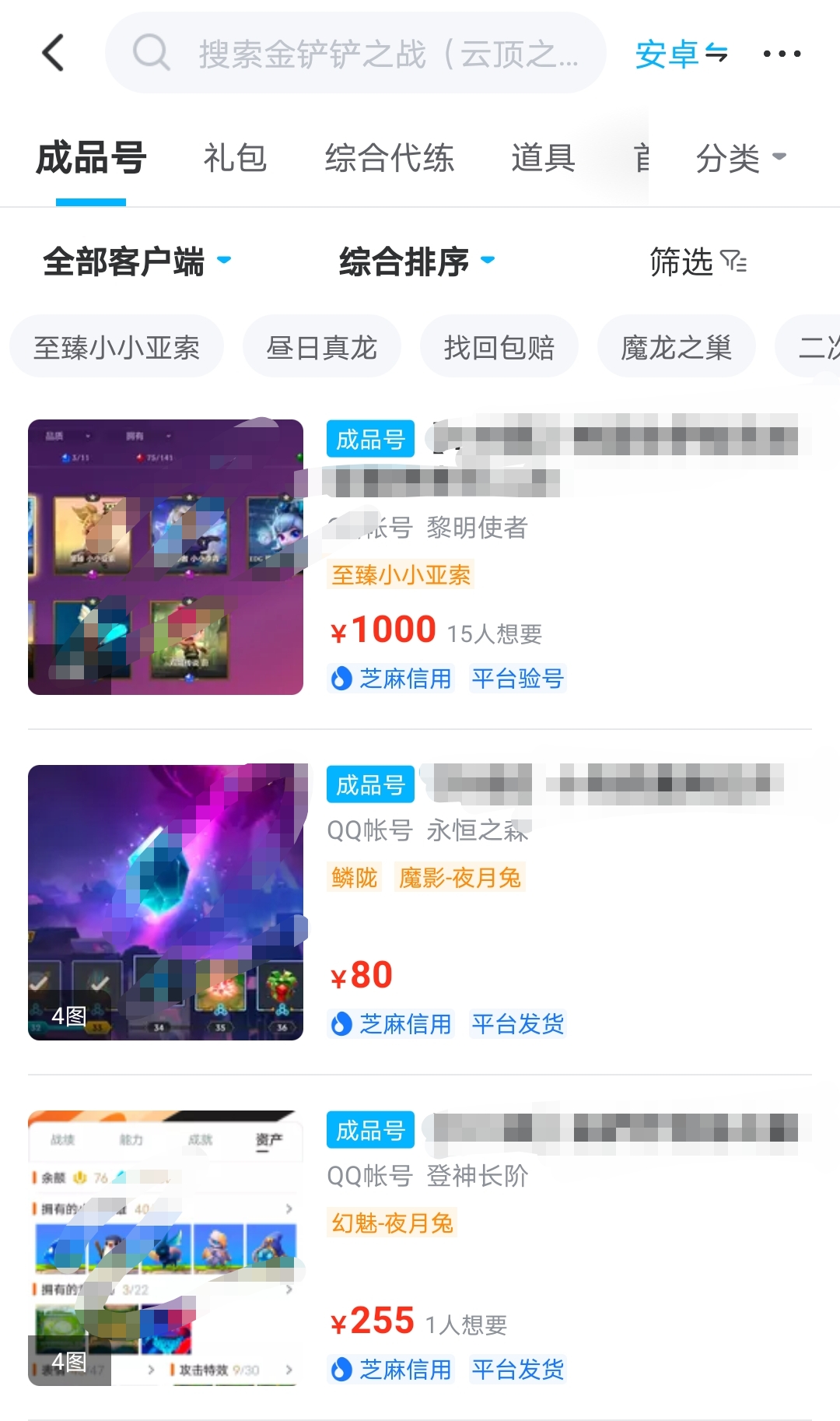The height and width of the screenshot is (1421, 840).
Task: Select the 昼日真龙 filter chip
Action: pyautogui.click(x=321, y=347)
